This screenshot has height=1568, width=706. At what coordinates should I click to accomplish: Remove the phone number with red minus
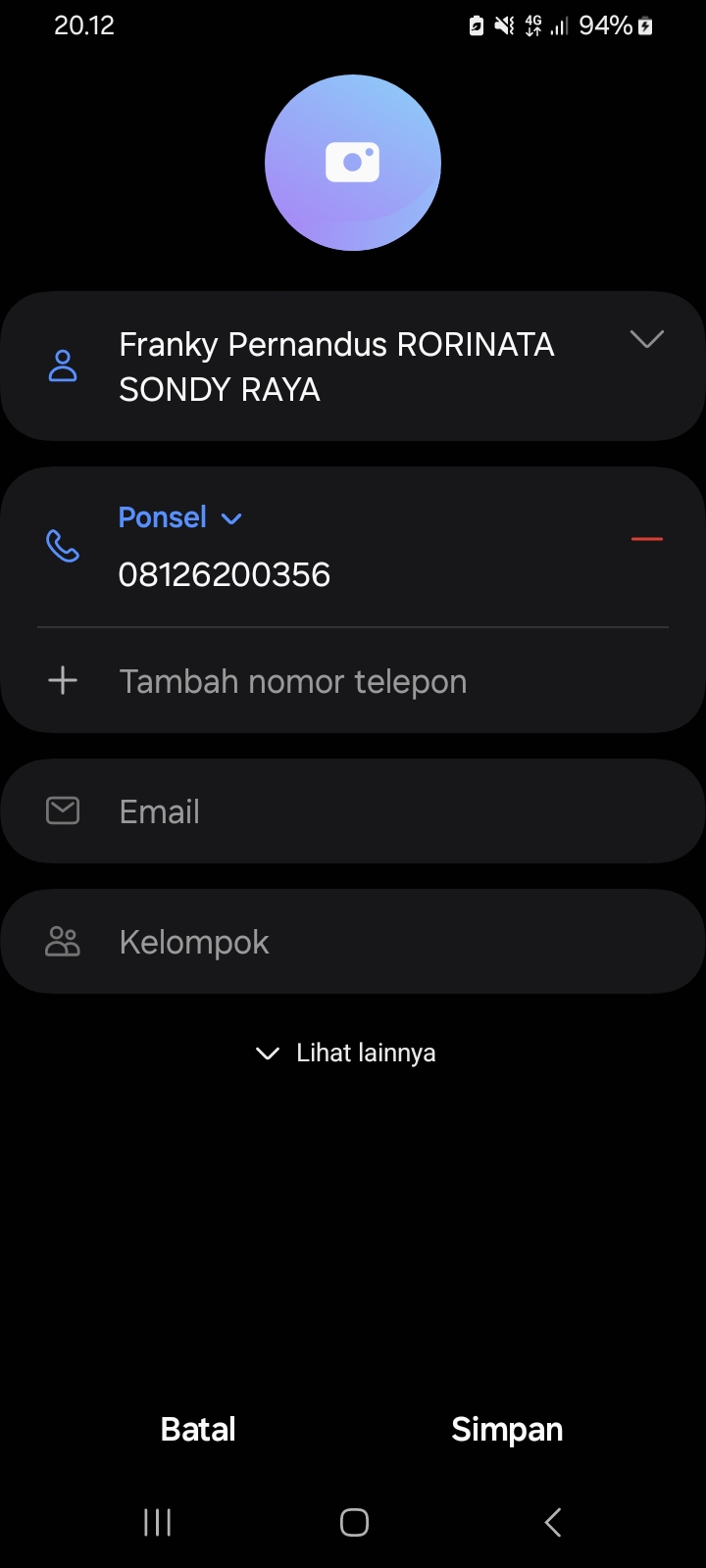point(647,539)
